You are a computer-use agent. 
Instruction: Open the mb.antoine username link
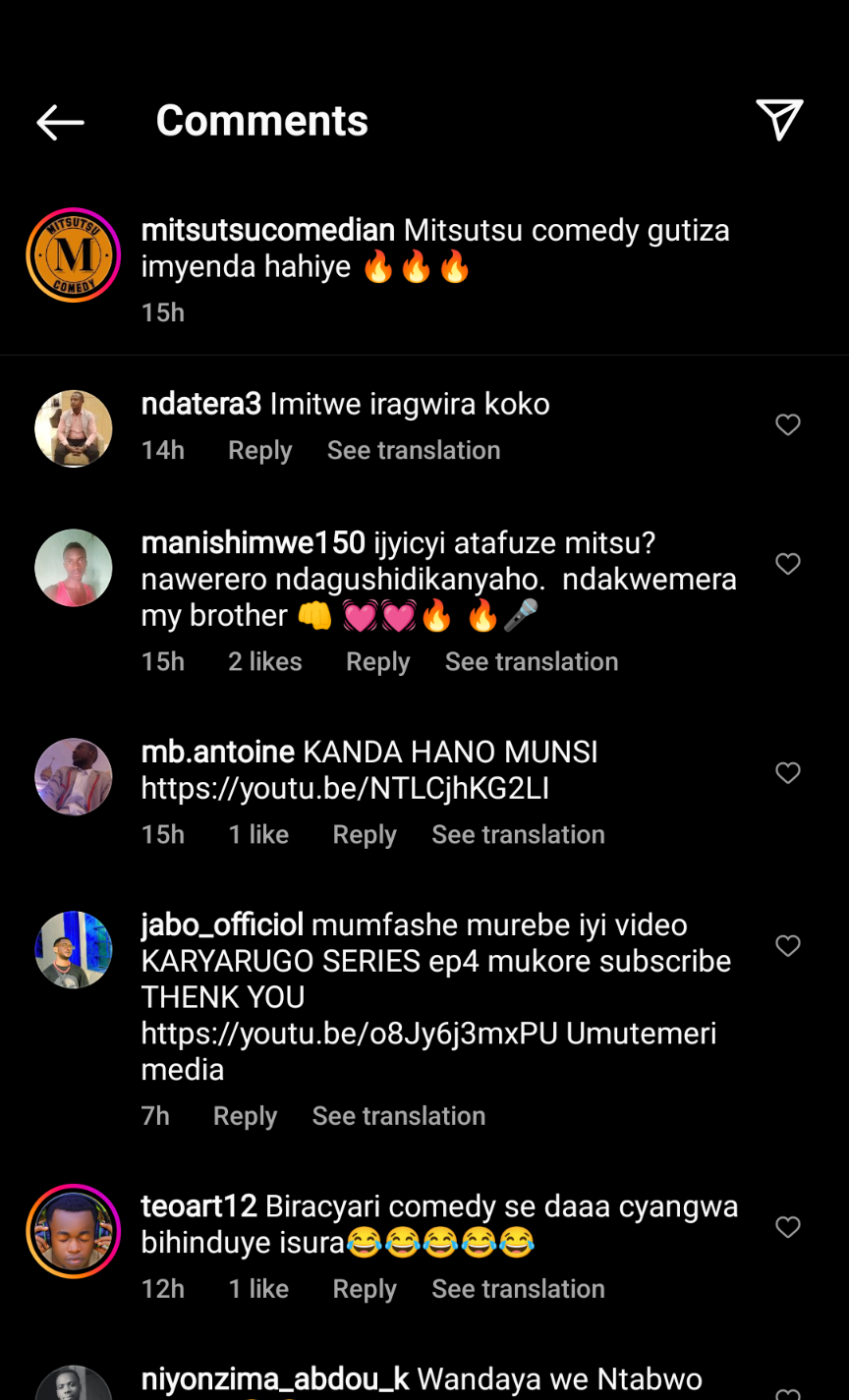click(217, 753)
